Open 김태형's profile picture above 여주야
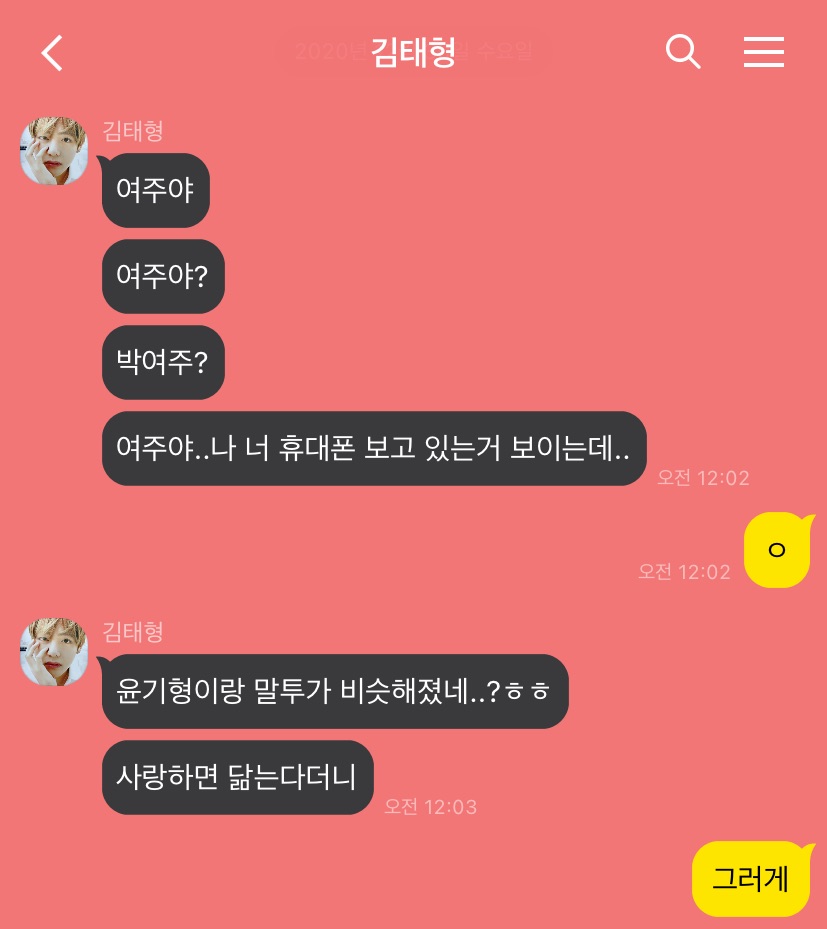The width and height of the screenshot is (827, 929). tap(54, 151)
